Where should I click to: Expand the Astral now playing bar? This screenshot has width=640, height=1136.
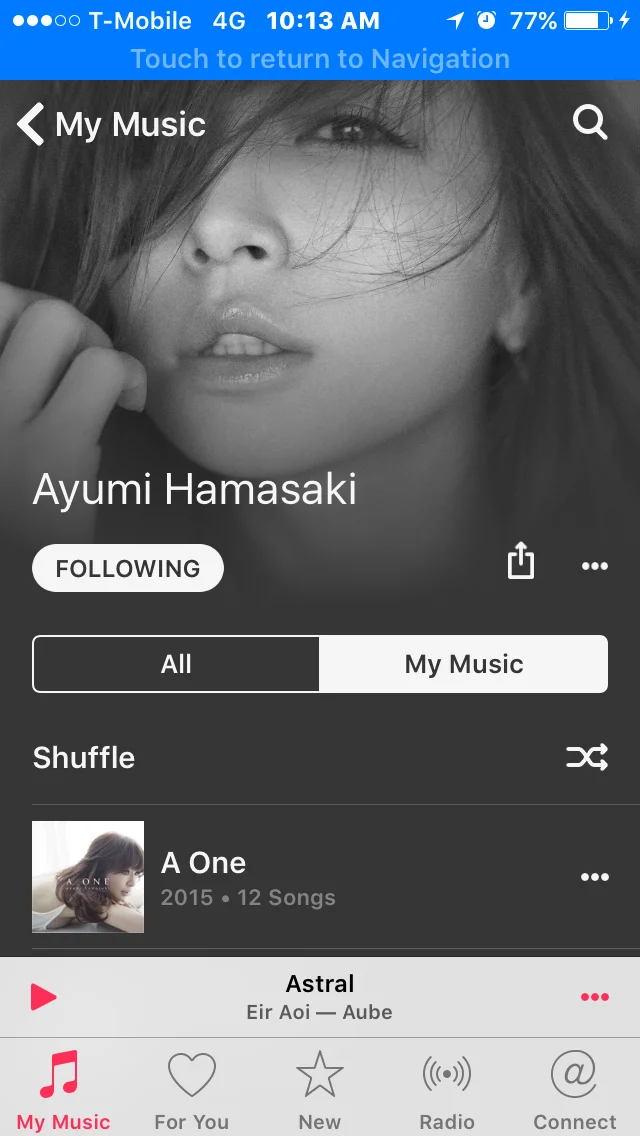[x=320, y=997]
